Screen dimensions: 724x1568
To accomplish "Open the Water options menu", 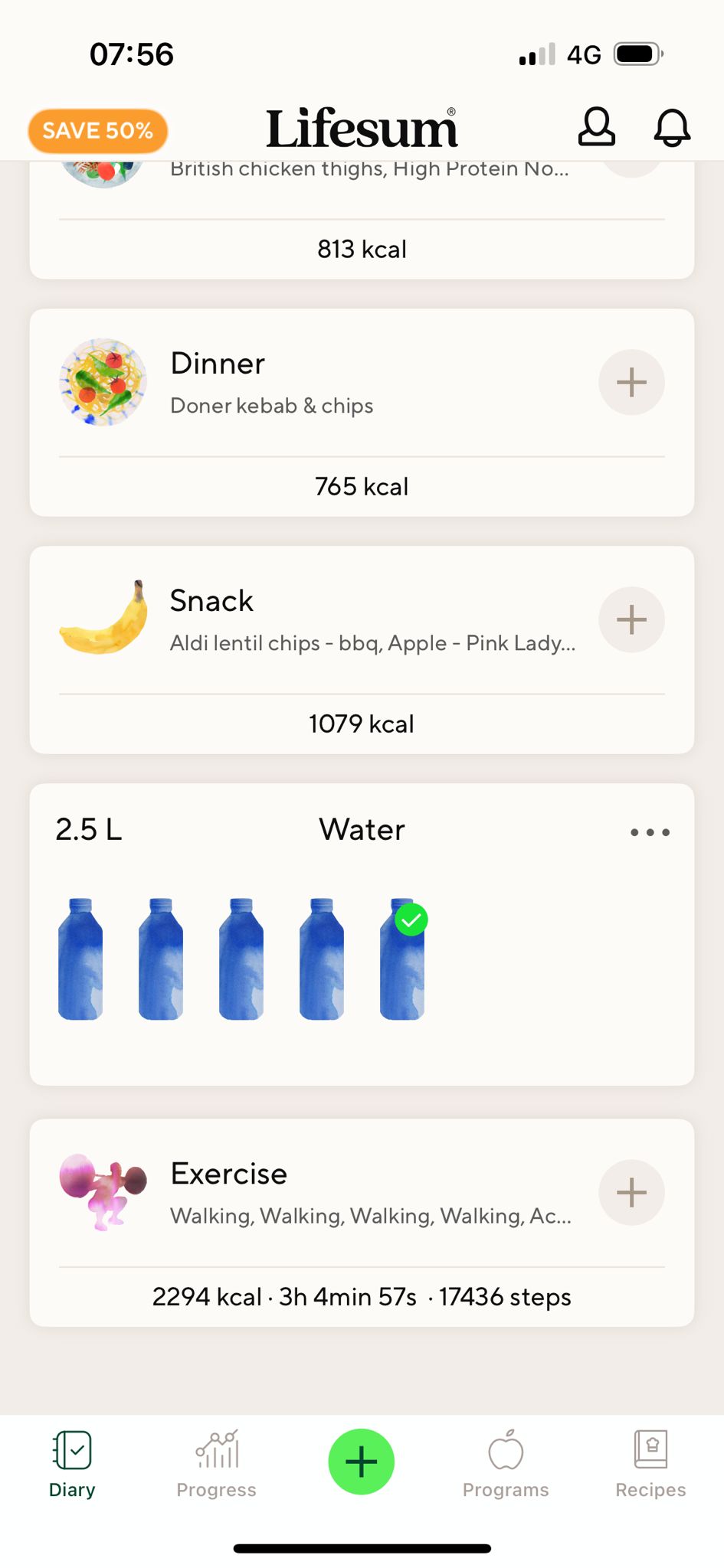I will click(650, 832).
